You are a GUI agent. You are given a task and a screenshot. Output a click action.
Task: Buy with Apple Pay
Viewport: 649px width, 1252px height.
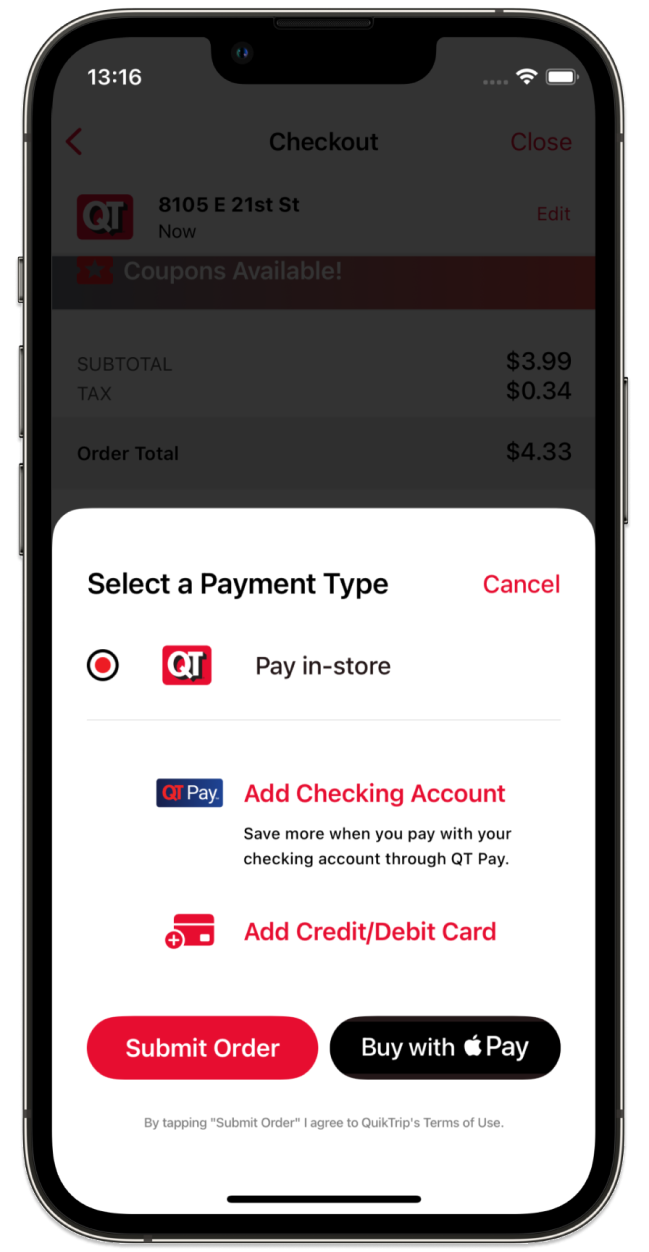point(445,1047)
